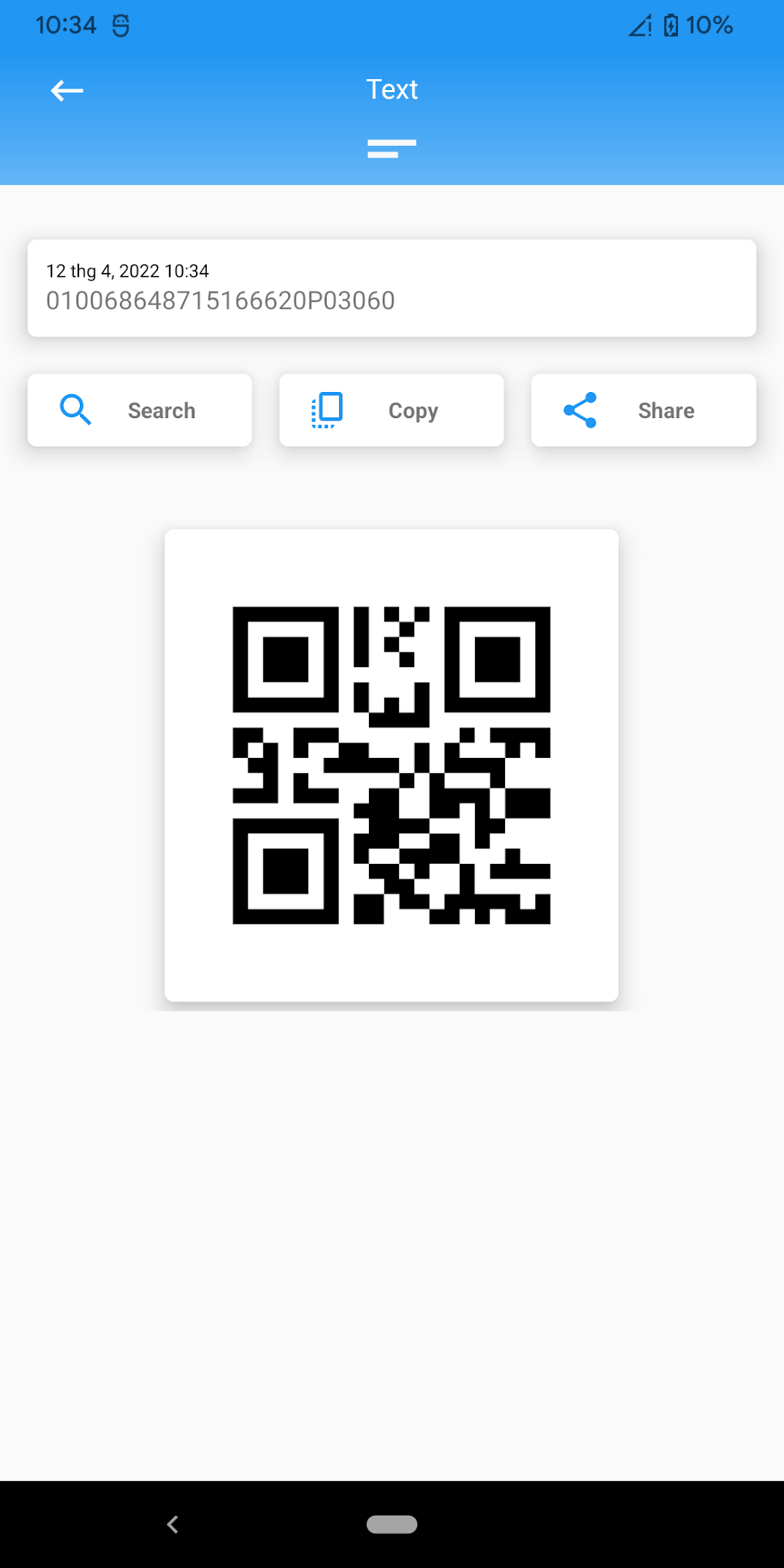Screen dimensions: 784x1568
Task: Go back using the header arrow
Action: (67, 91)
